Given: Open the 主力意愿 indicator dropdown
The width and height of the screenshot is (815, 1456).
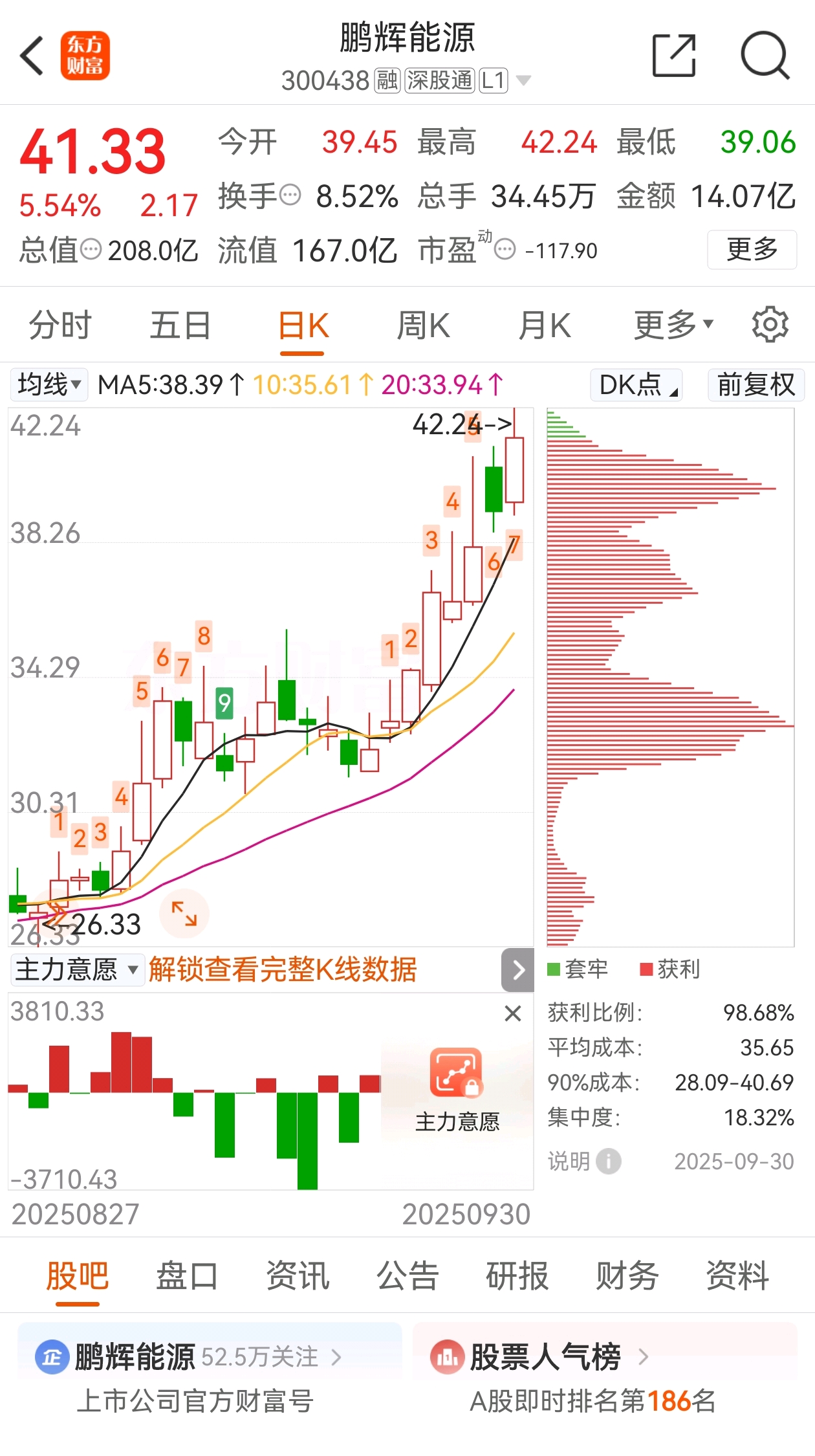Looking at the screenshot, I should point(77,969).
